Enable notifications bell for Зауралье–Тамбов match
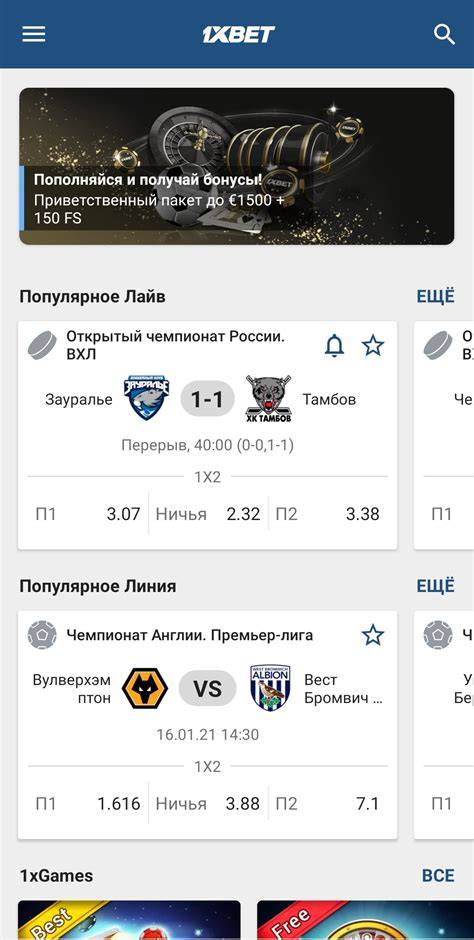Viewport: 474px width, 940px height. coord(334,346)
